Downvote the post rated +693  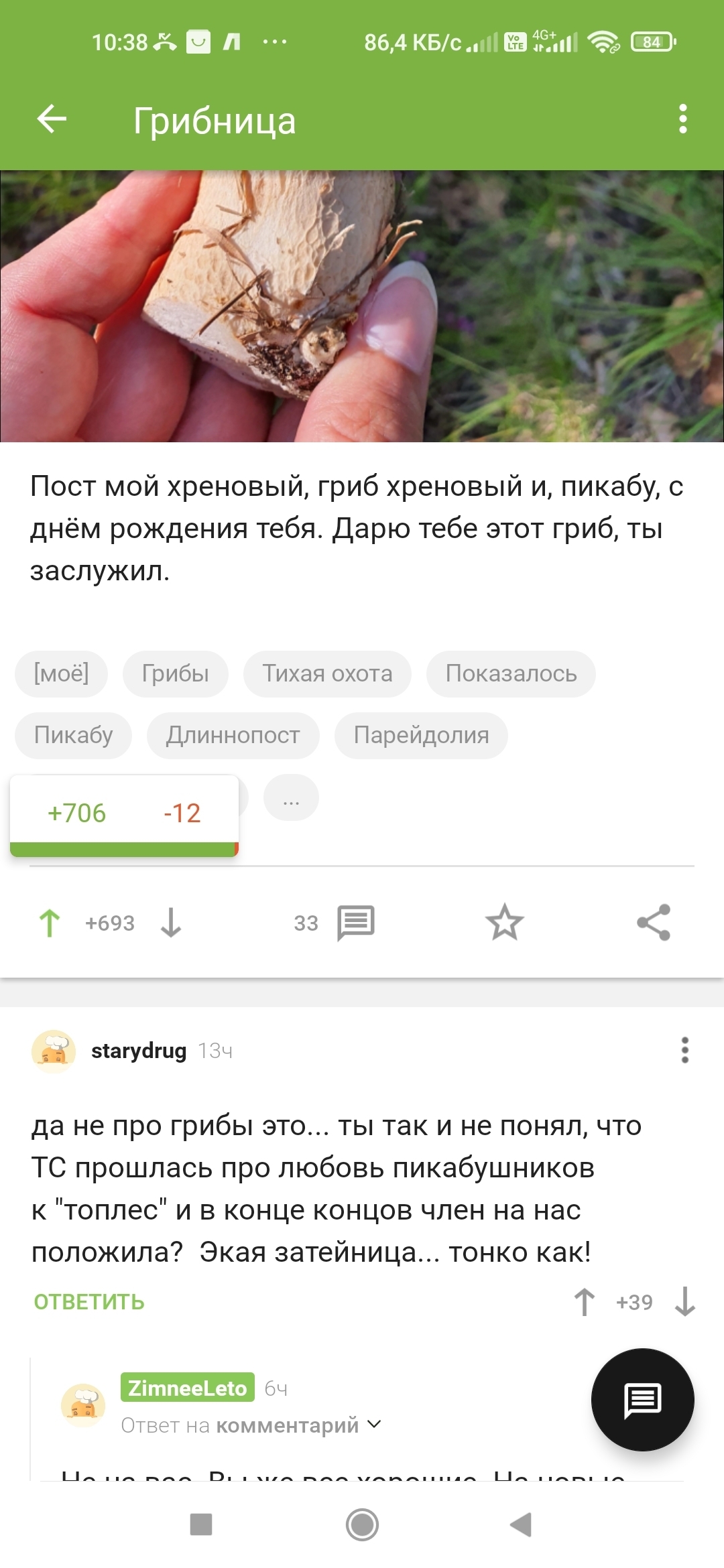171,923
